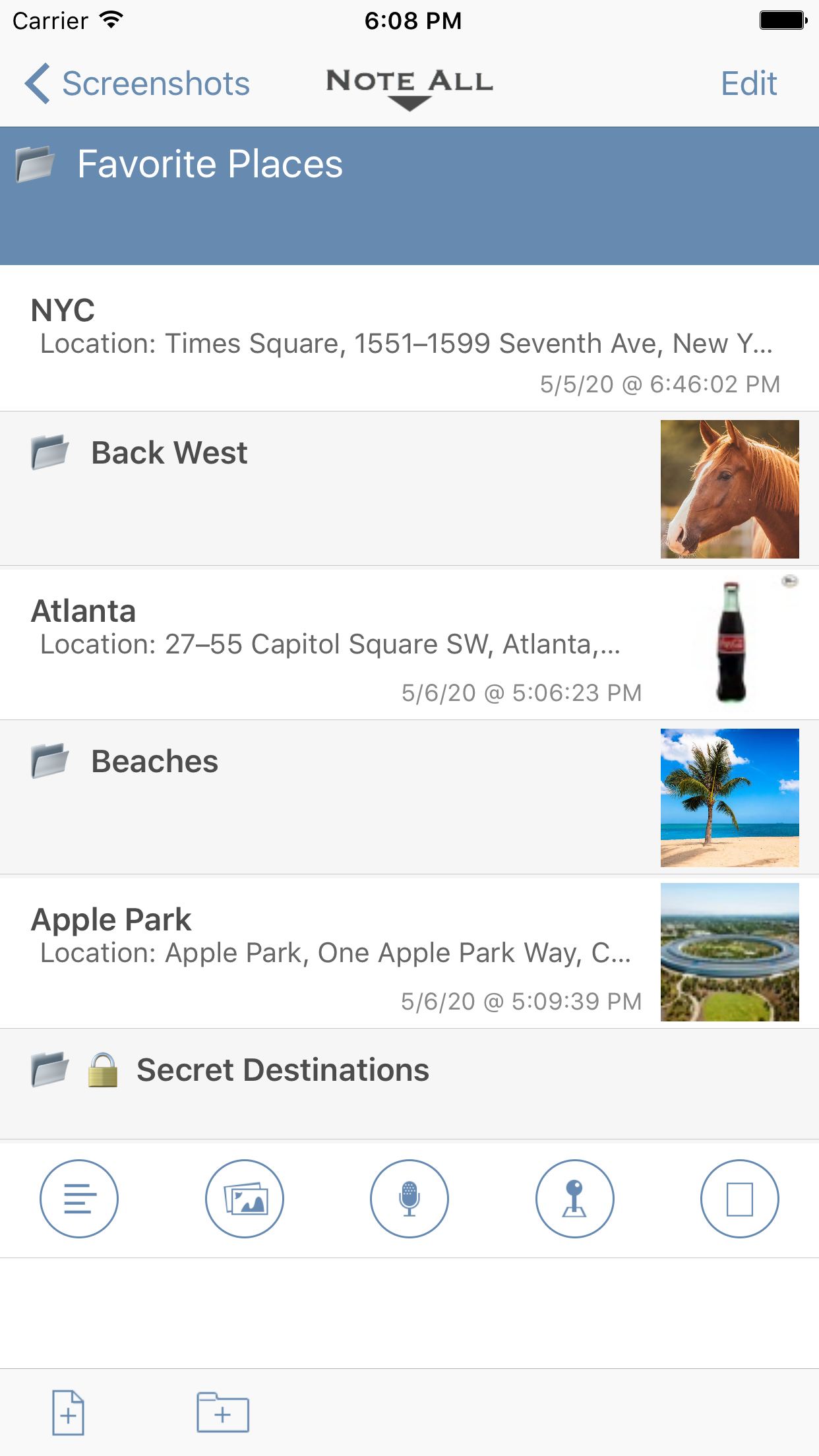Image resolution: width=819 pixels, height=1456 pixels.
Task: Add a new note document
Action: pos(69,1412)
